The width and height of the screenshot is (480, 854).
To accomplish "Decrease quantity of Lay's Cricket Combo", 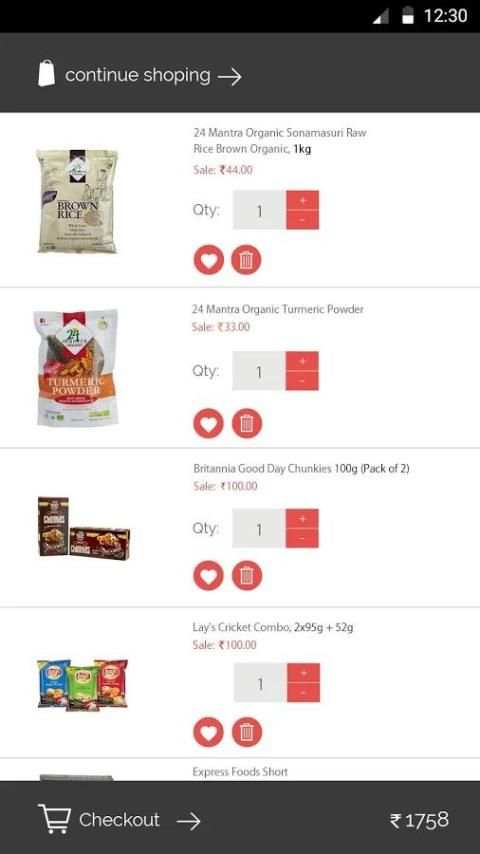I will 304,692.
